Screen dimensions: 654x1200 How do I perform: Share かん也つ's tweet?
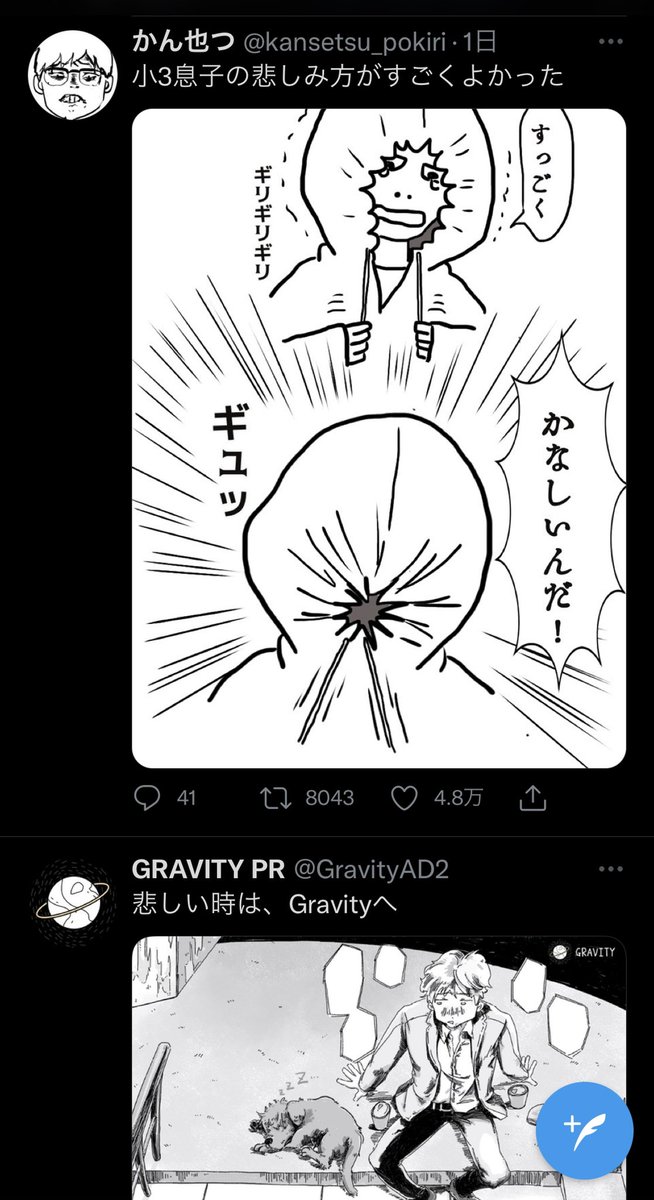(533, 797)
